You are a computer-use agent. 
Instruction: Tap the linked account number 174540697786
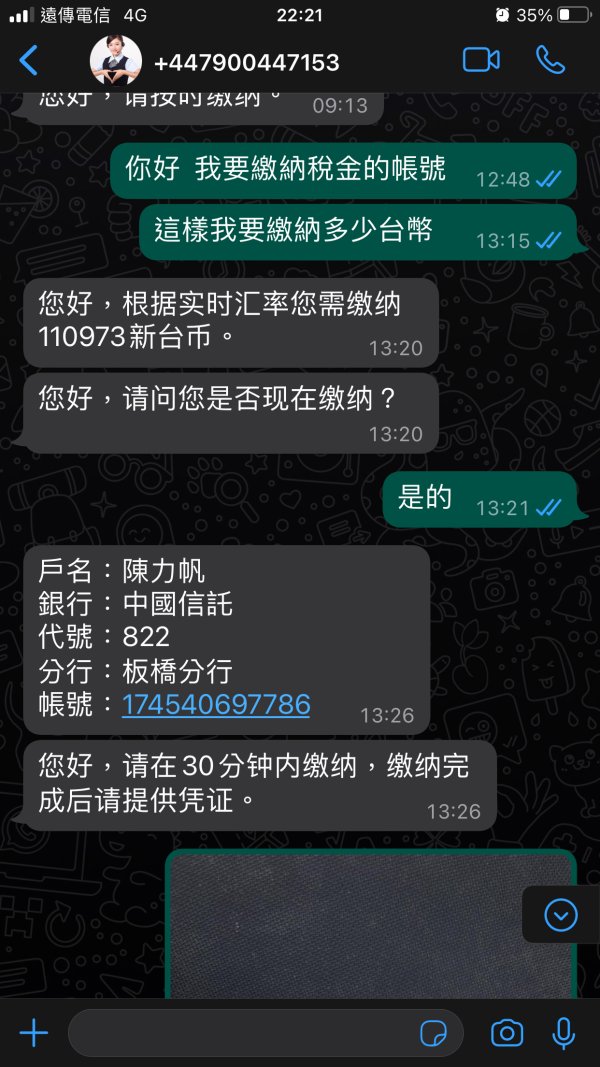[x=216, y=704]
